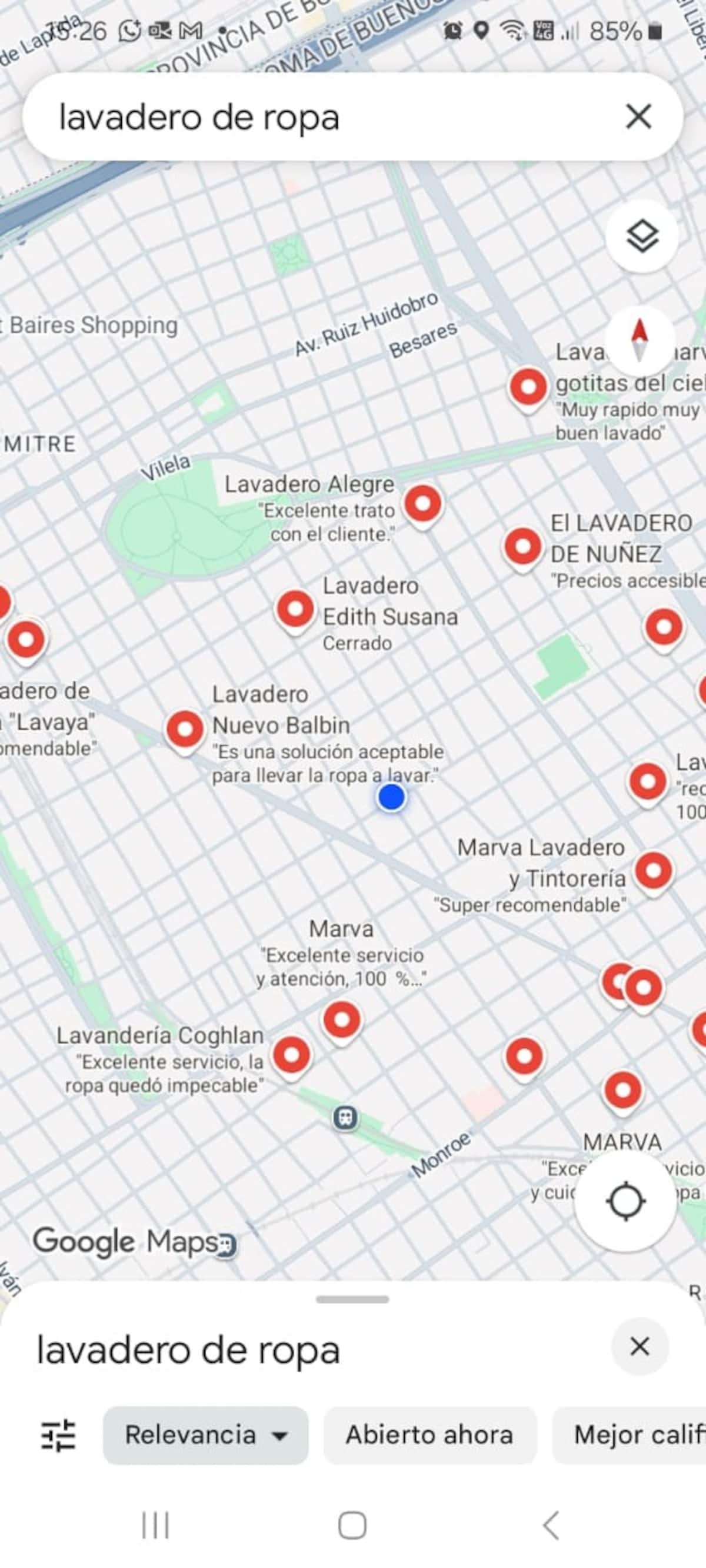The width and height of the screenshot is (706, 1568).
Task: Filter results by Abierto ahora
Action: point(429,1435)
